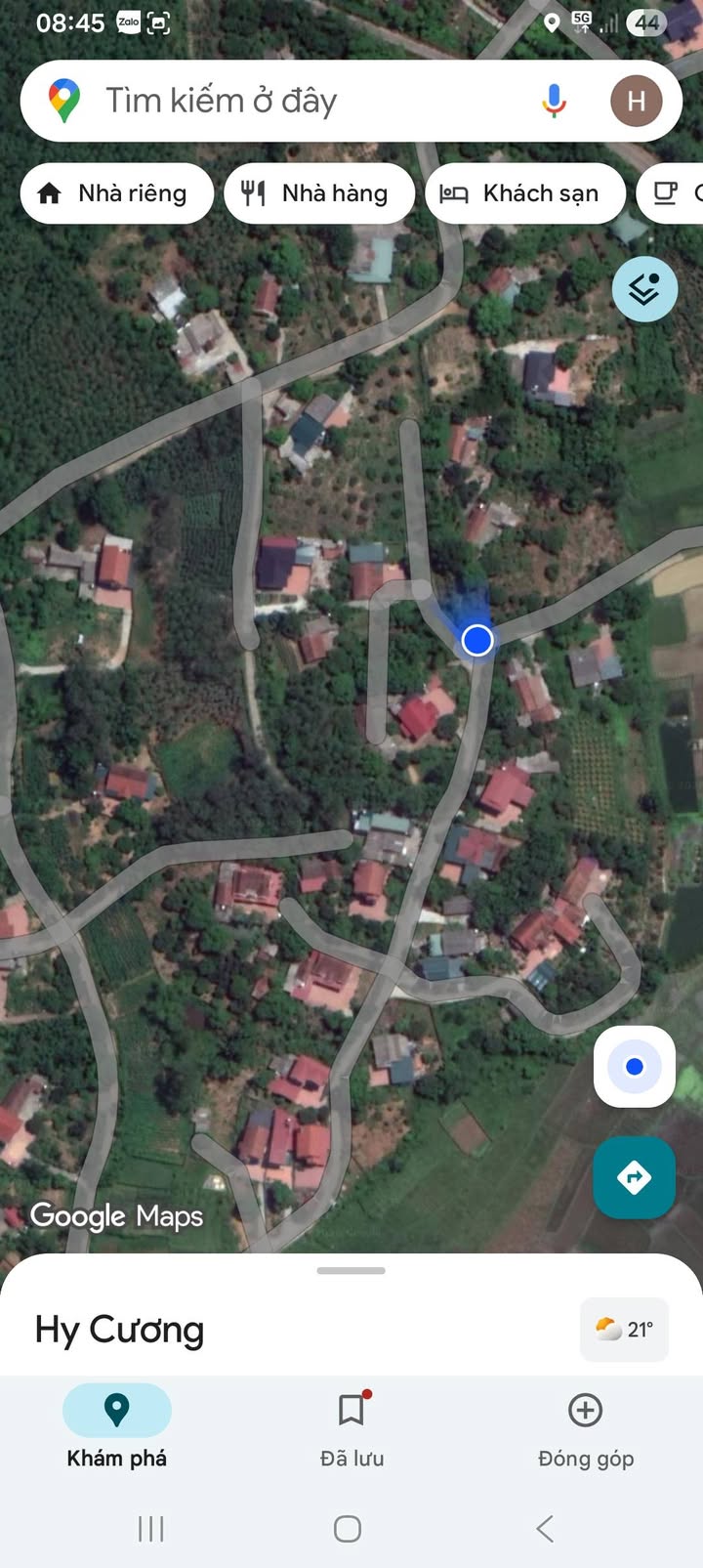Center the map on my location

tap(634, 1067)
